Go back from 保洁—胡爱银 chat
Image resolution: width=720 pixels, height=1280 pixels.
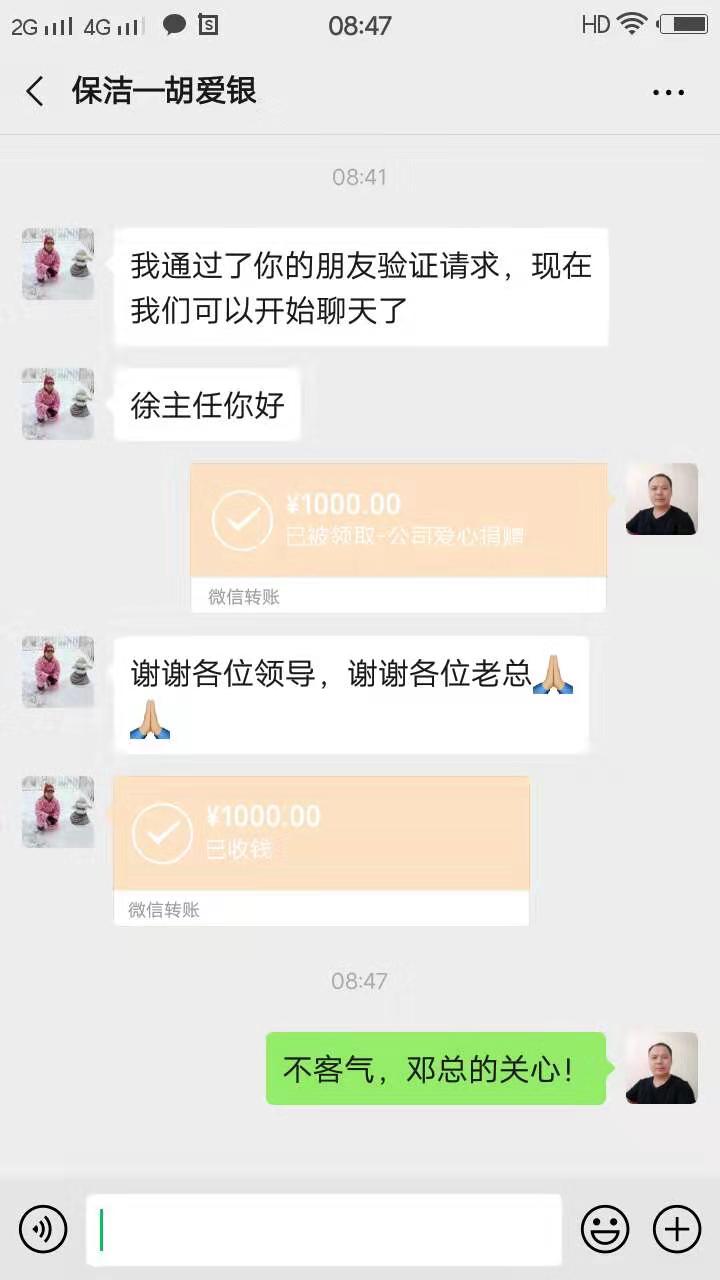(x=35, y=92)
